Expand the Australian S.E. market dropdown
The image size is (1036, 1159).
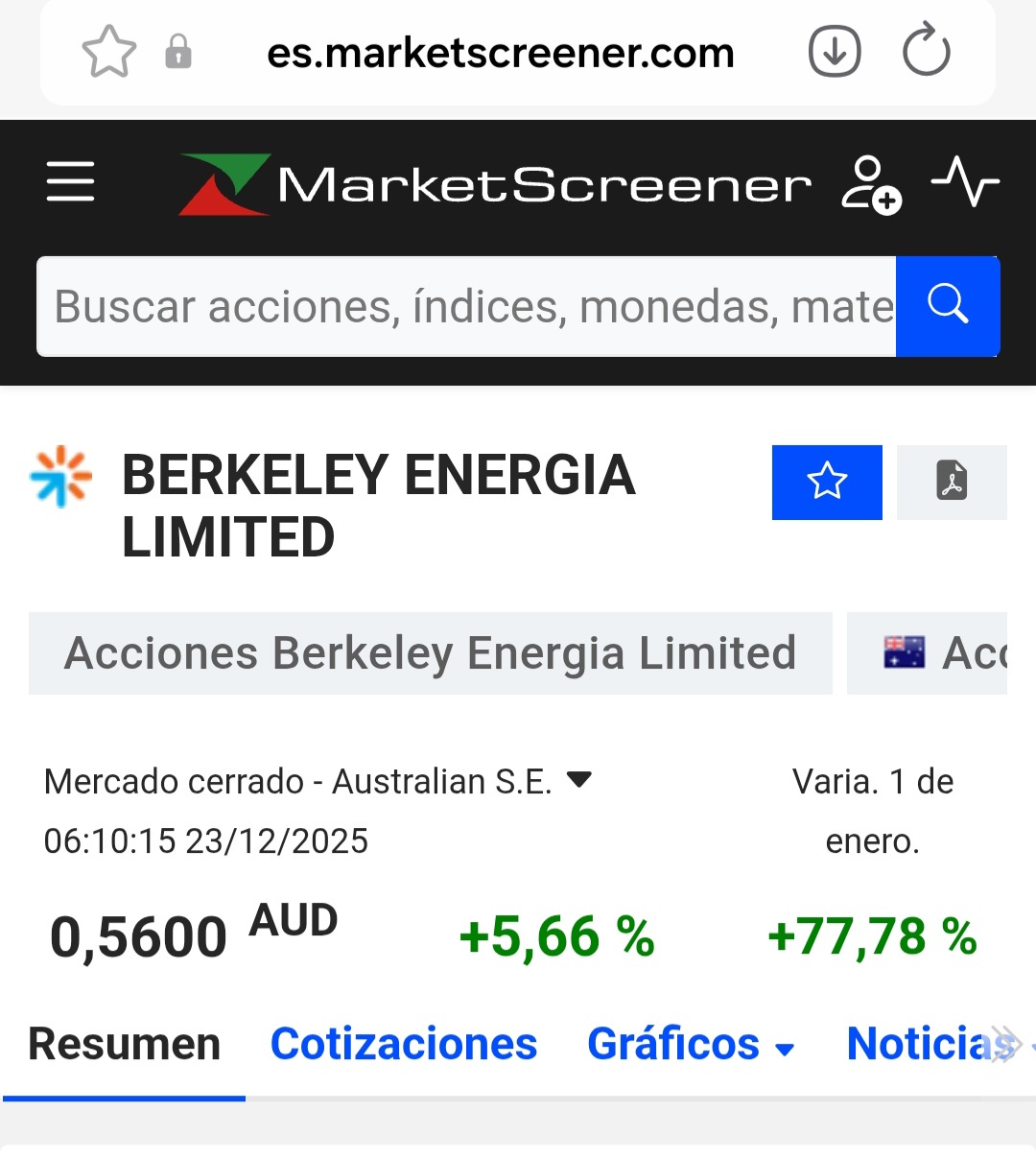pos(578,780)
